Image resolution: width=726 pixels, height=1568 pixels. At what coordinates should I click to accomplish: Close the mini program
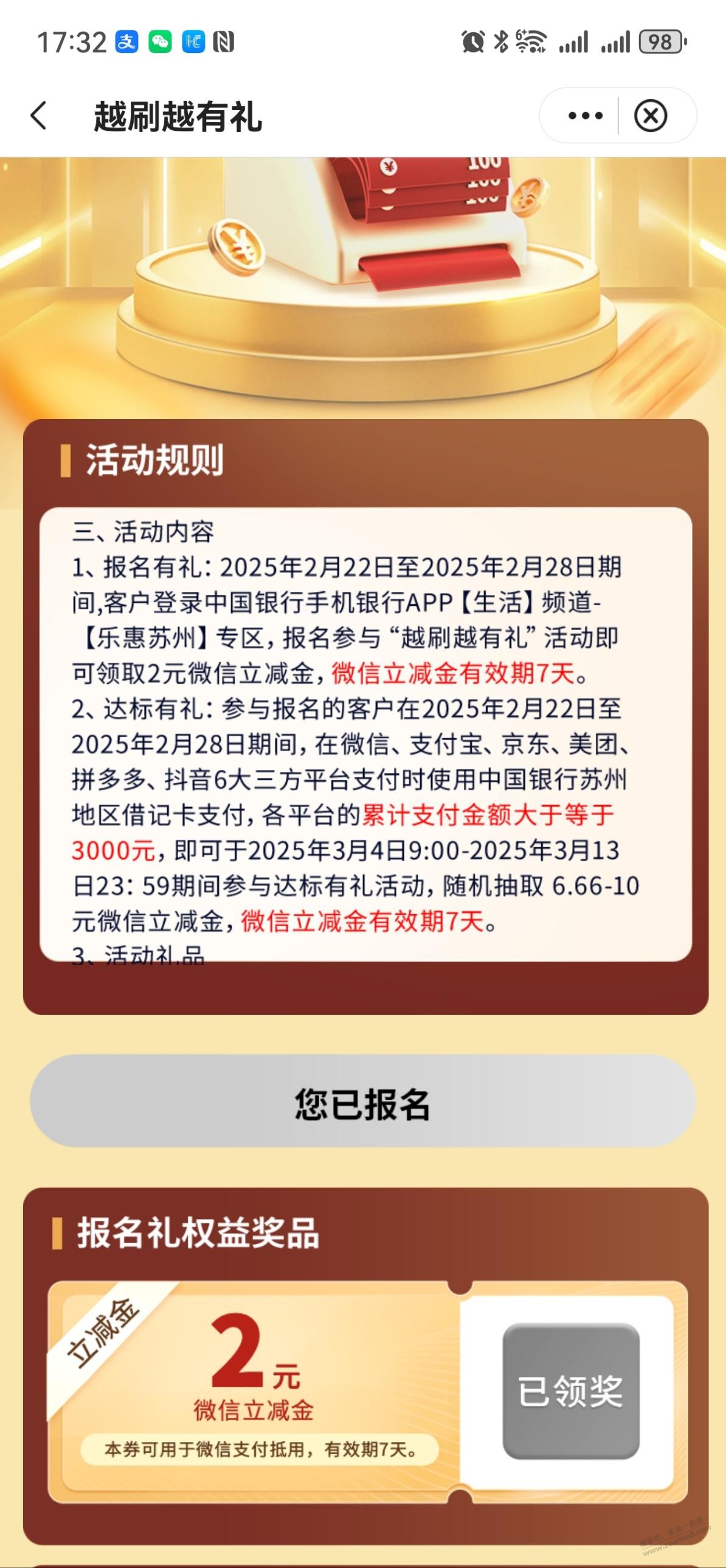pos(651,116)
